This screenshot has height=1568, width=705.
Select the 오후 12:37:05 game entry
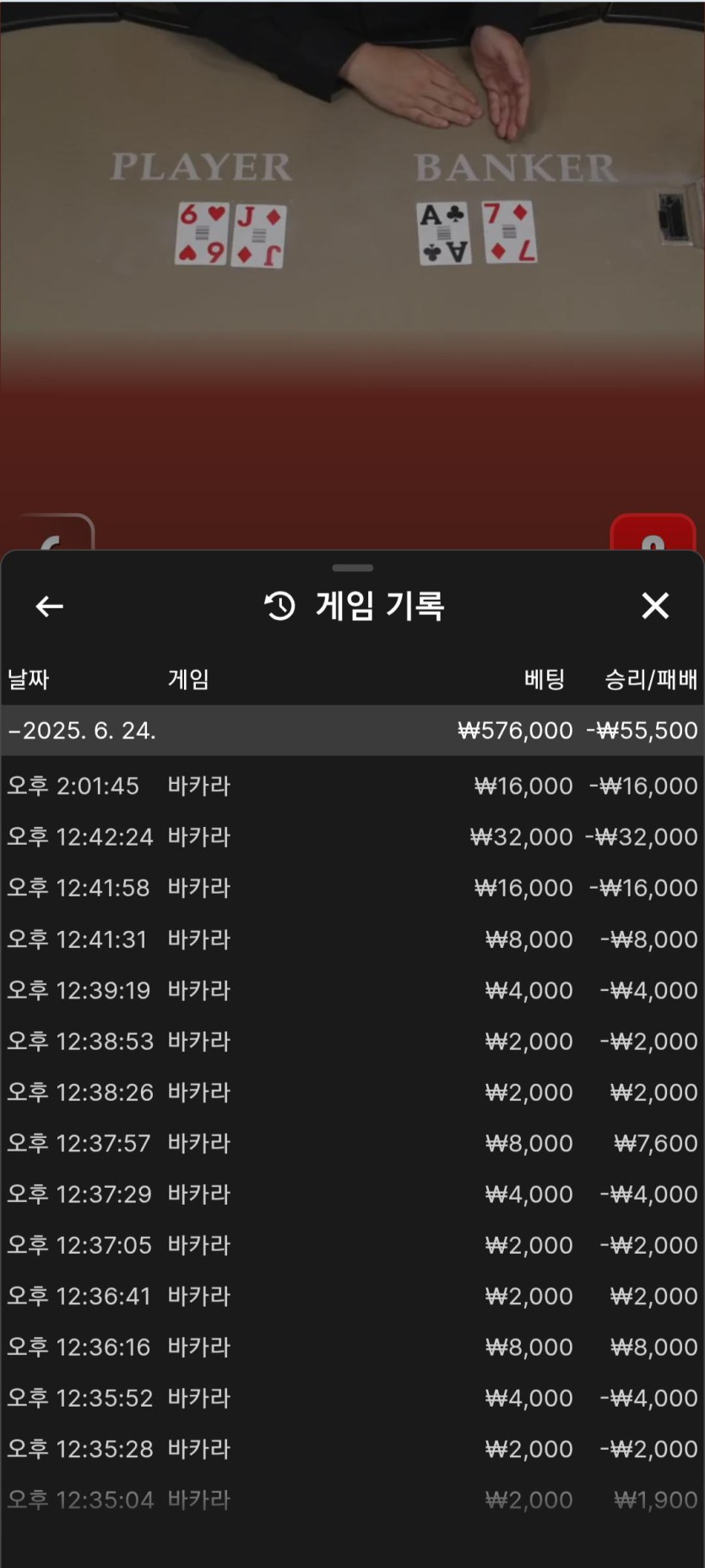[352, 1245]
